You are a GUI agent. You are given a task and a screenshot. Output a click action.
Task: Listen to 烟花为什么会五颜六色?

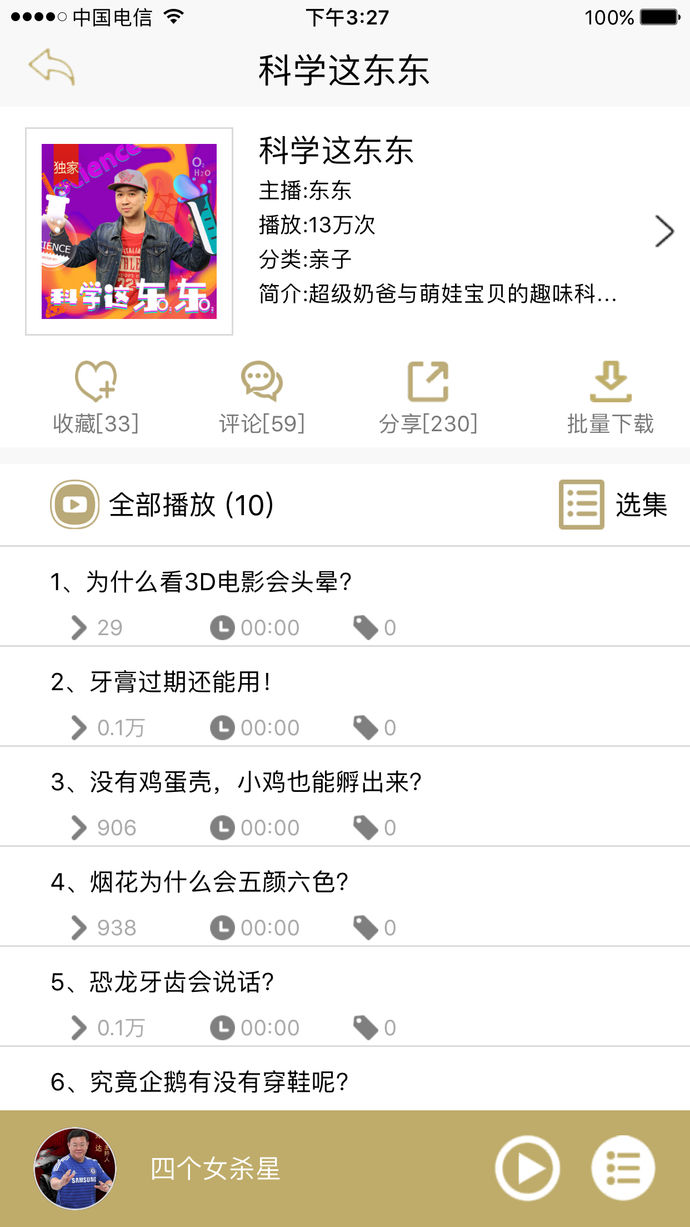click(x=200, y=882)
